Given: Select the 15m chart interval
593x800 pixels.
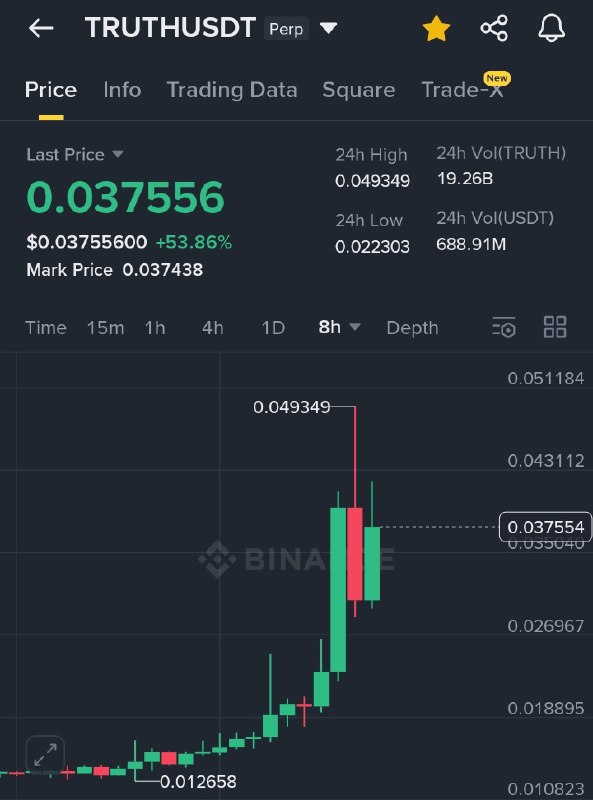Looking at the screenshot, I should pos(105,328).
